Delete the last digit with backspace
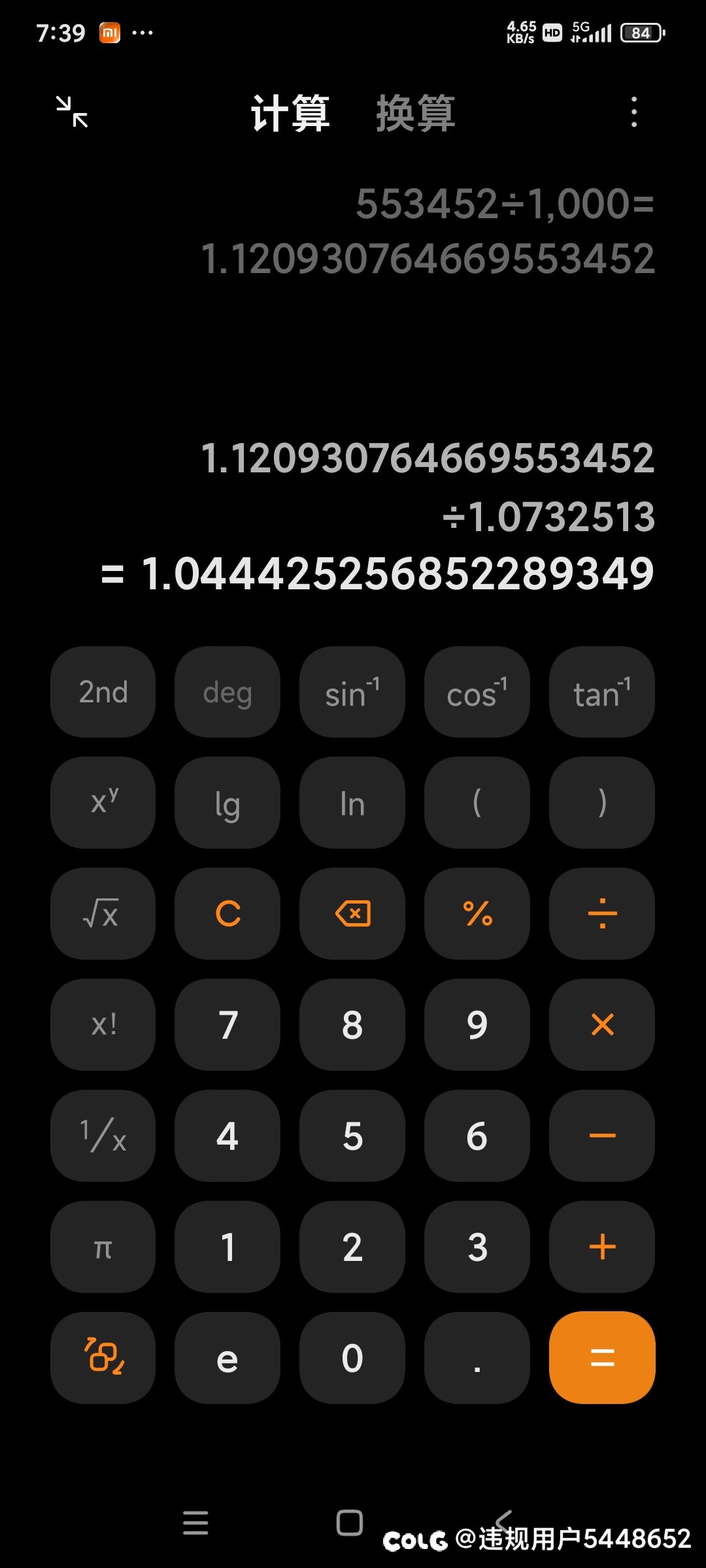This screenshot has height=1568, width=706. click(x=352, y=913)
